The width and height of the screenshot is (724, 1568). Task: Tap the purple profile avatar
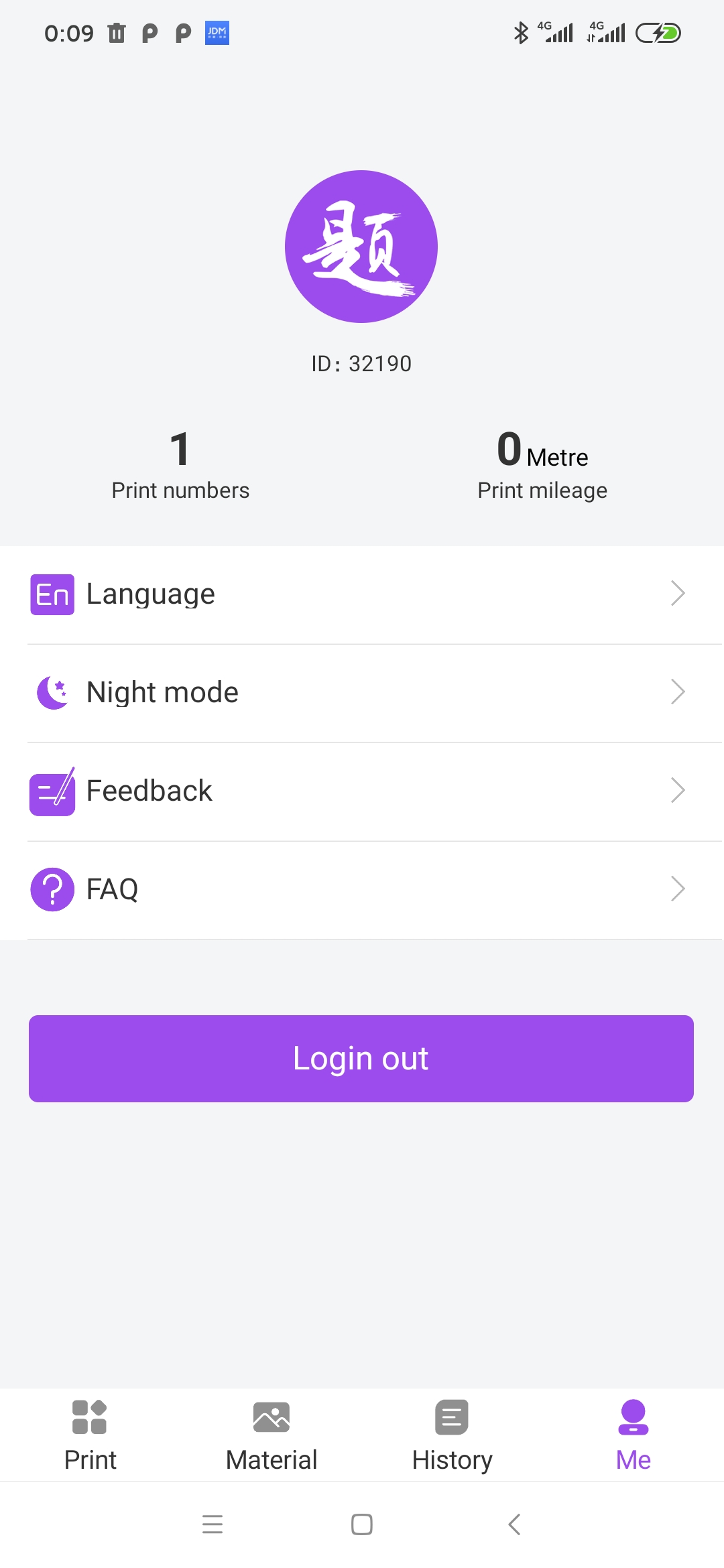coord(361,247)
